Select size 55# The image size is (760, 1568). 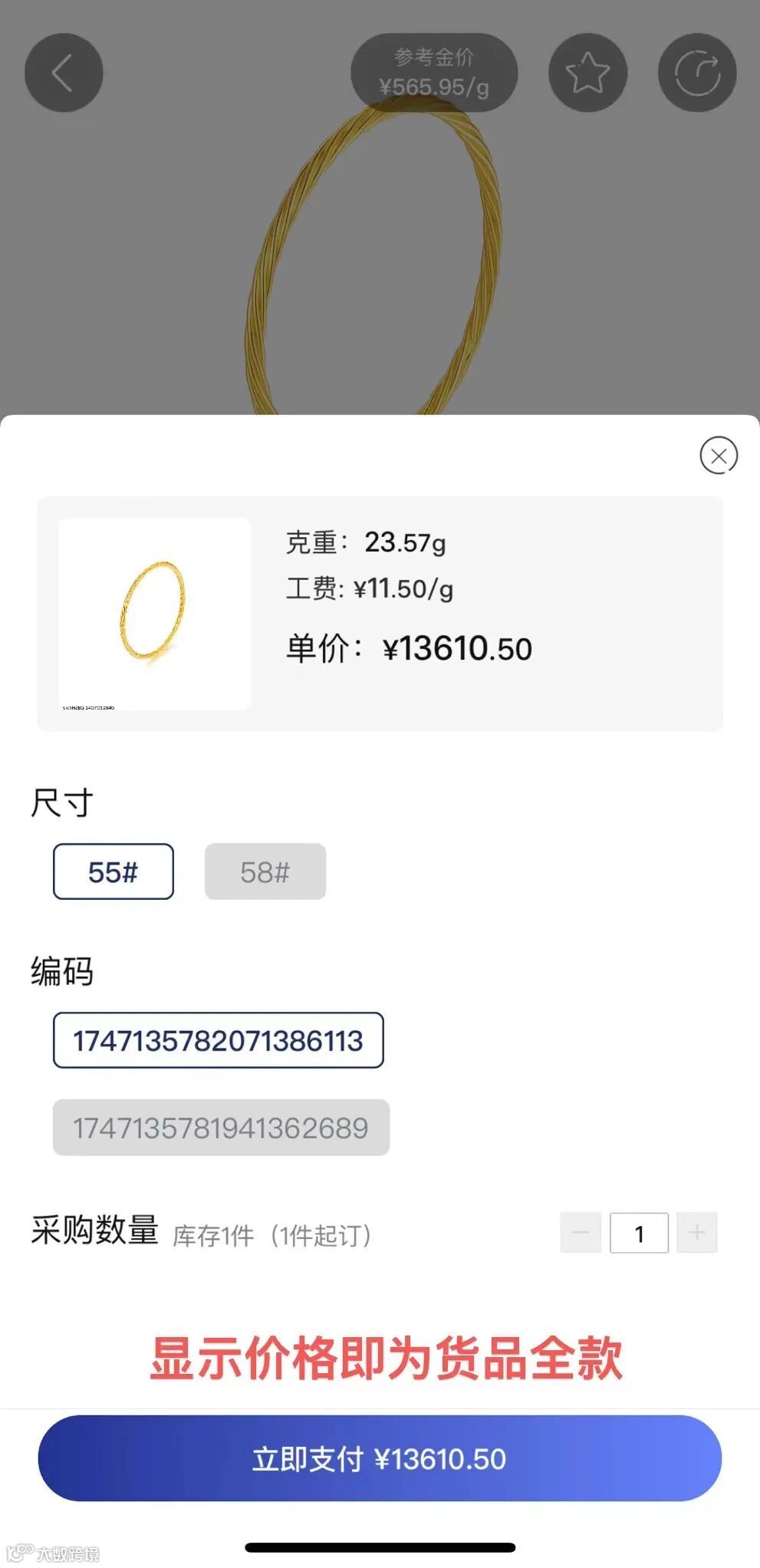114,871
